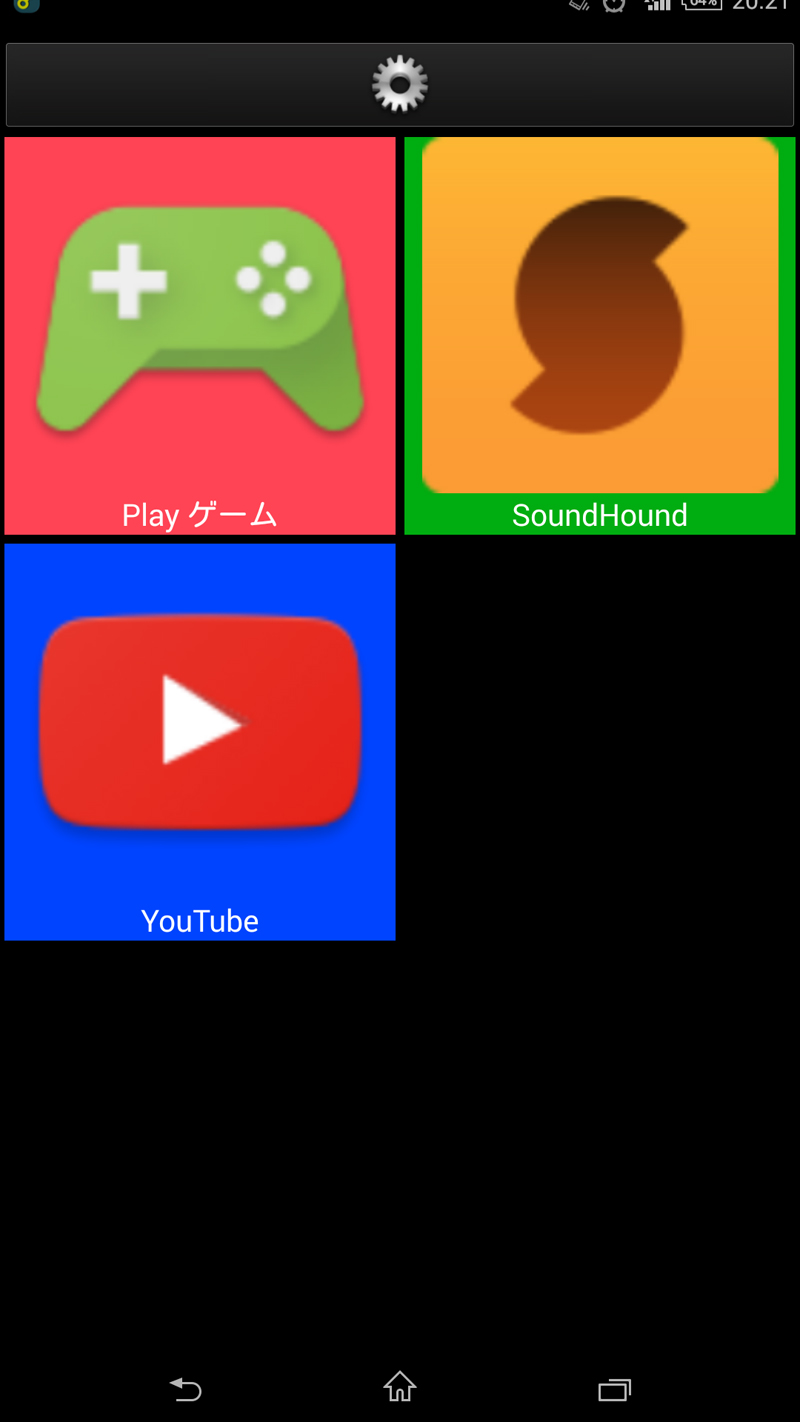
Task: Open the settings gear button
Action: (x=400, y=85)
